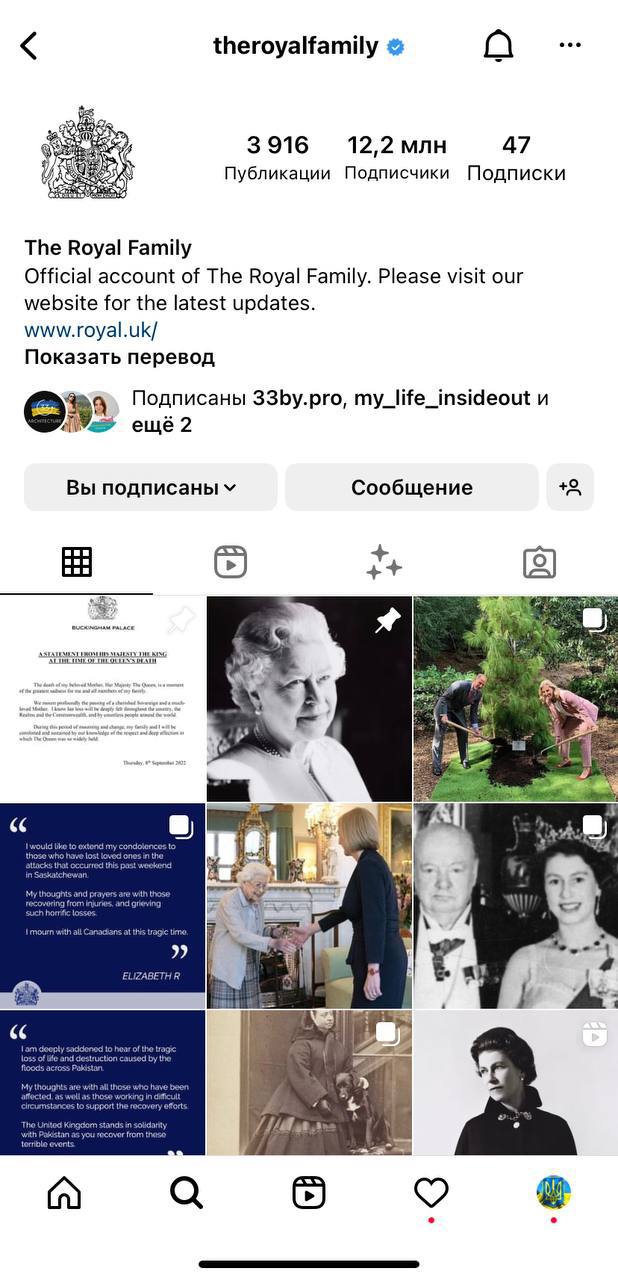Open the Вы подписаны following dropdown
Image resolution: width=618 pixels, height=1280 pixels.
point(151,488)
